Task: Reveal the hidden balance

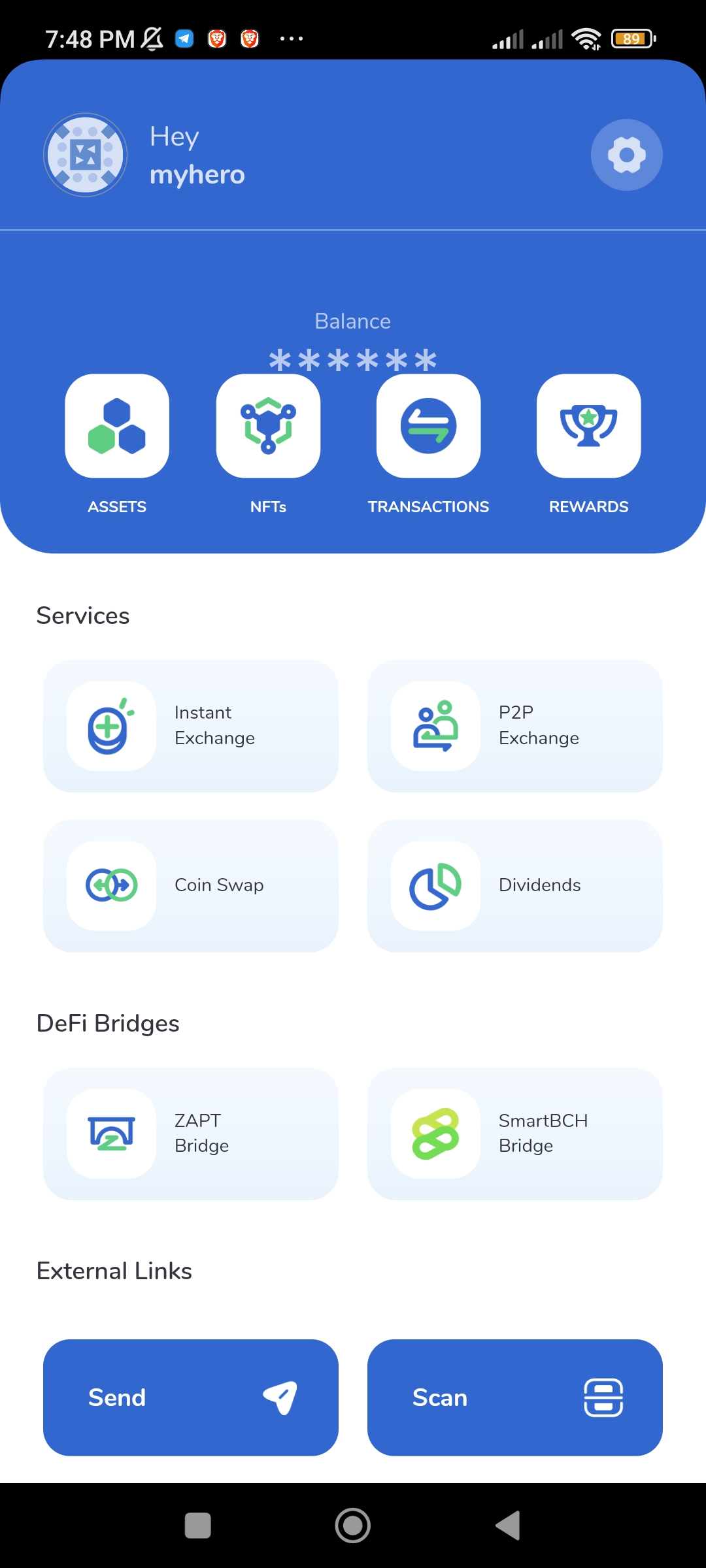Action: click(353, 359)
